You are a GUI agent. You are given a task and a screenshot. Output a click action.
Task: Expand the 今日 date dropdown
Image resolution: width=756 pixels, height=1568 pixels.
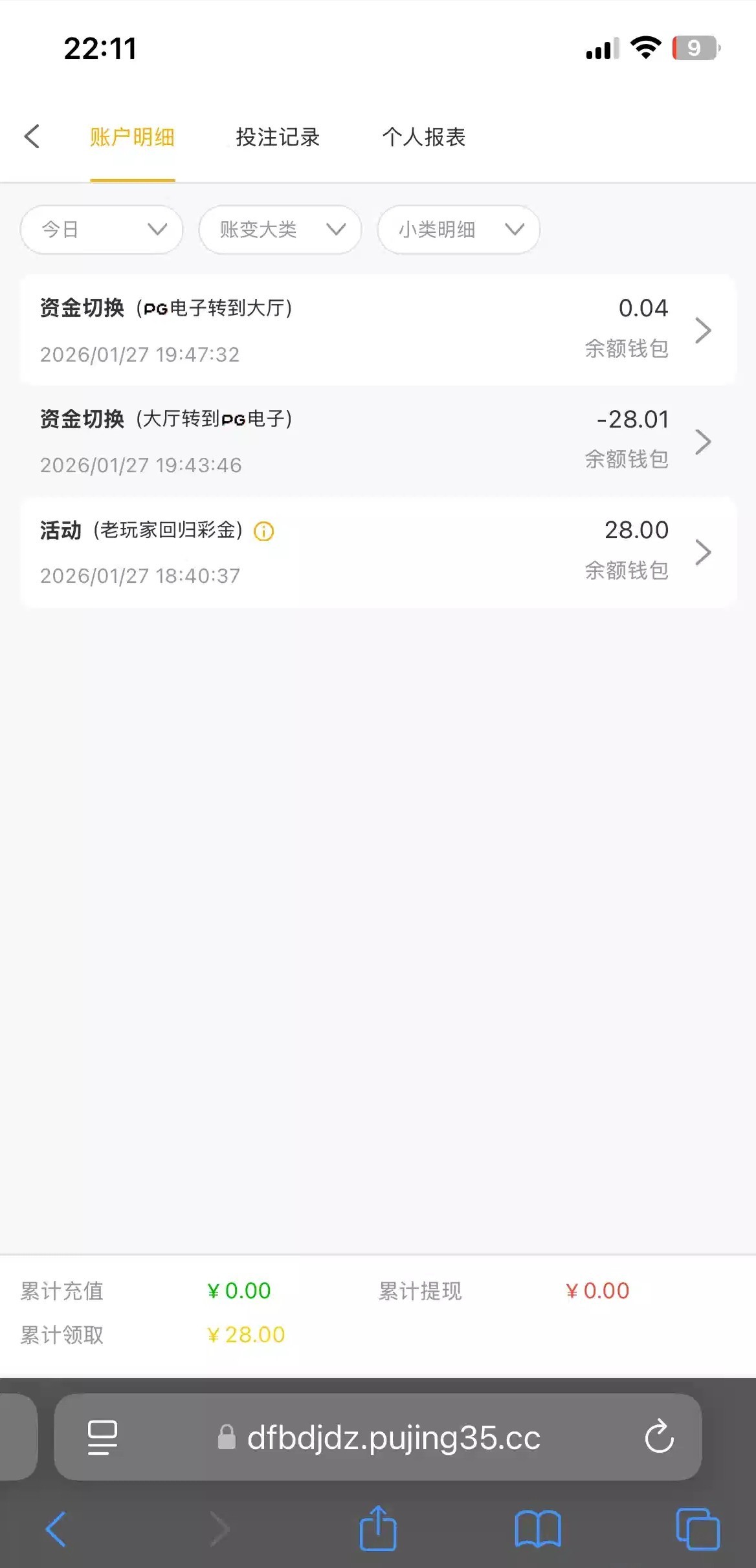[102, 230]
